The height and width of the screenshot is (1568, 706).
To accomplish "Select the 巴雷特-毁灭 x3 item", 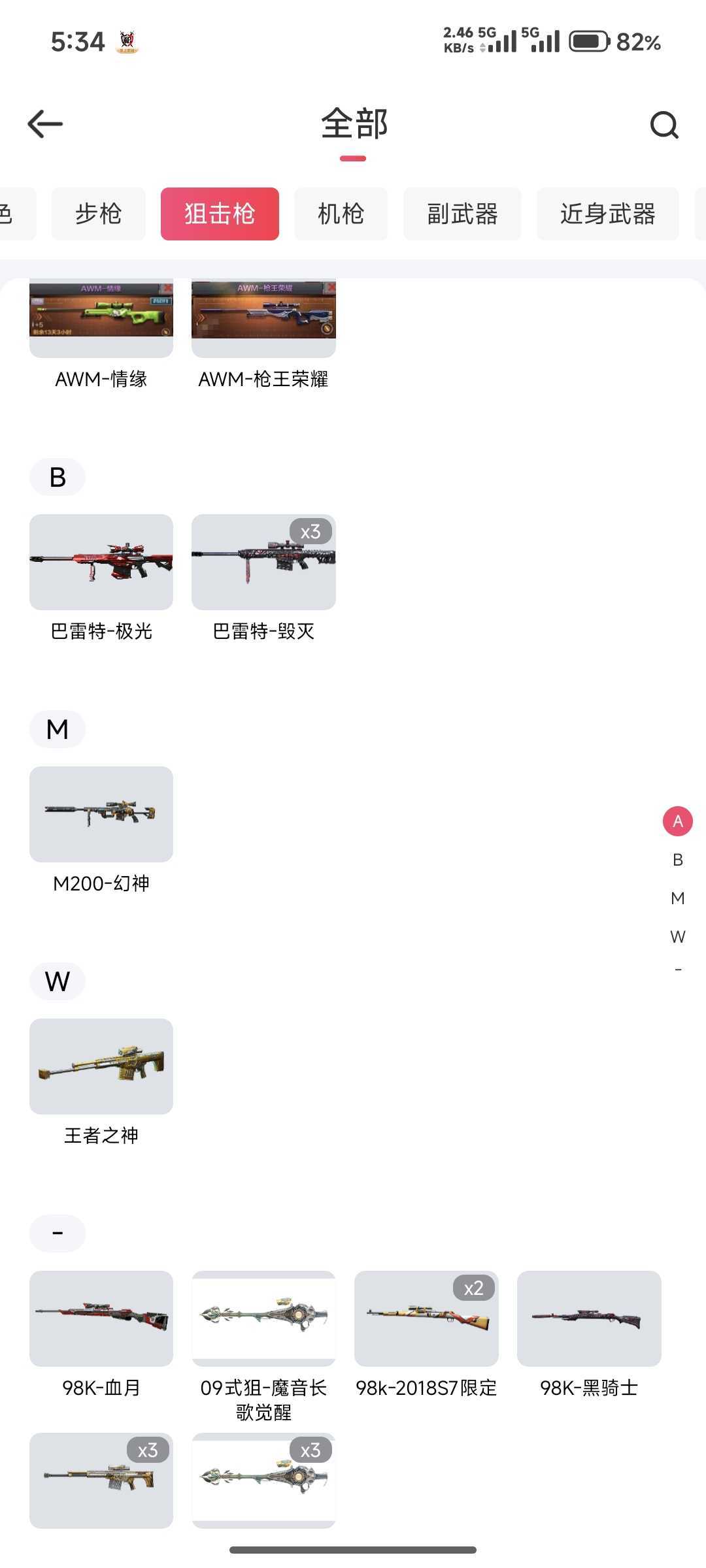I will (x=263, y=562).
